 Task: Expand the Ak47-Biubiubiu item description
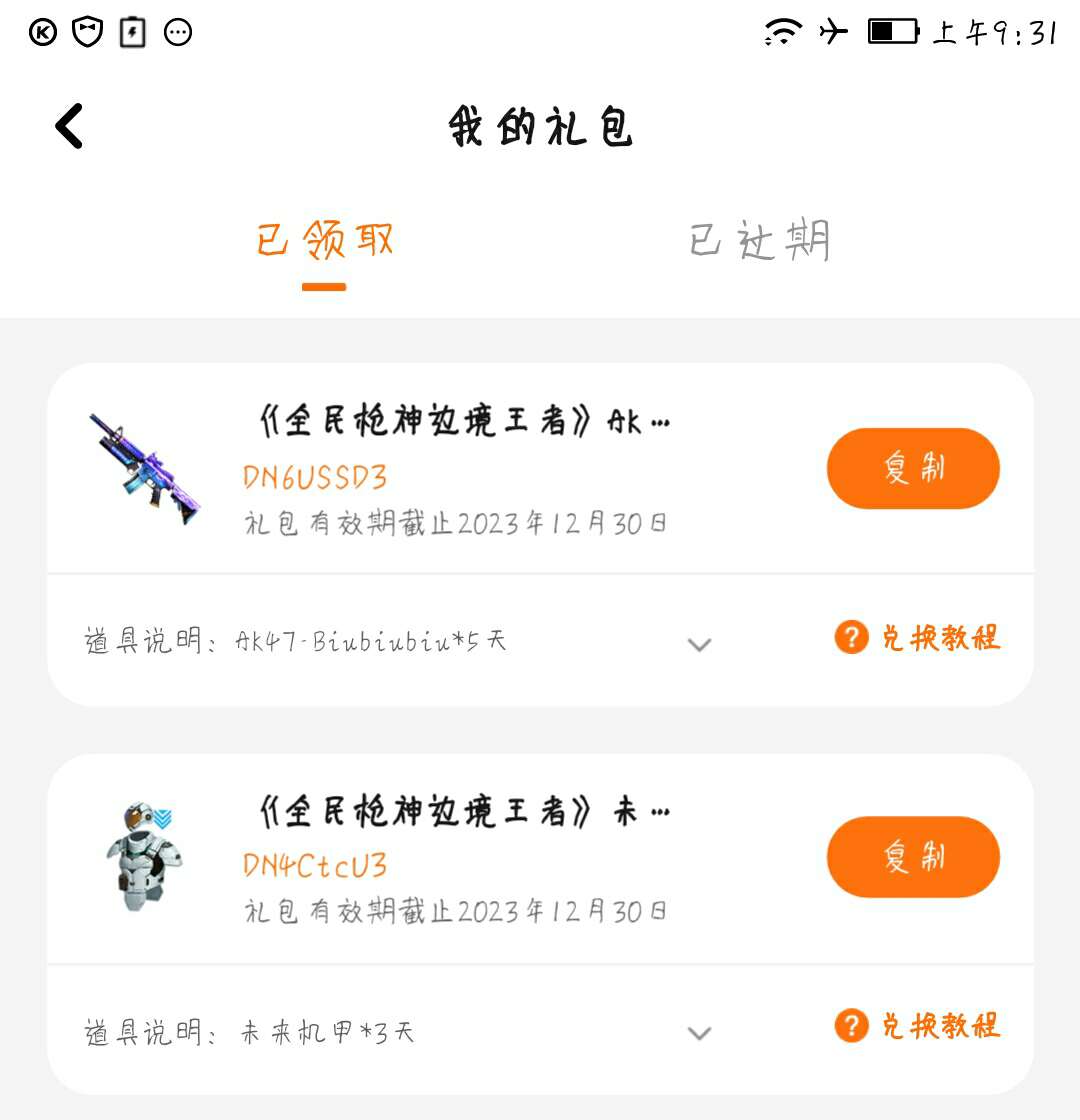click(699, 644)
